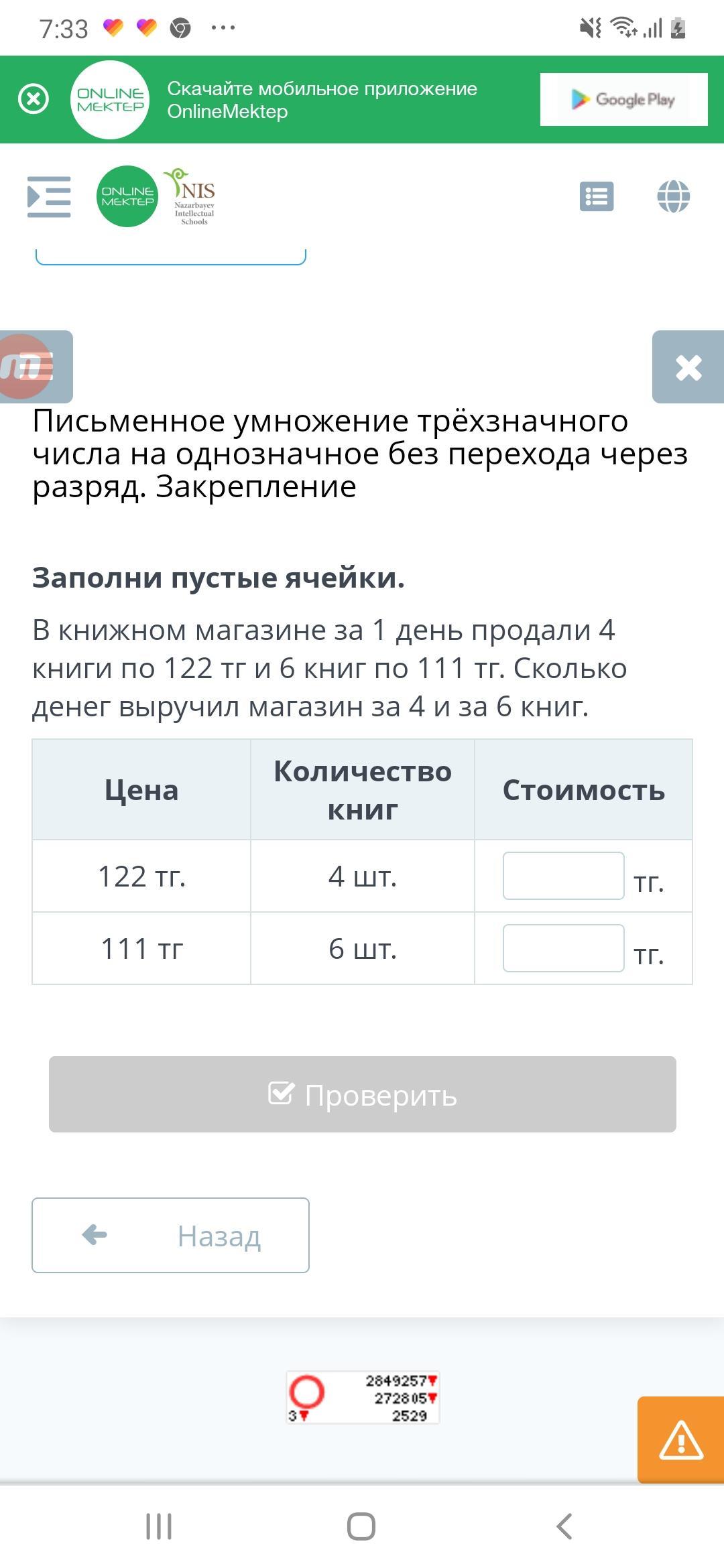Enter the cost for 111 тг row
The height and width of the screenshot is (1568, 724).
pyautogui.click(x=563, y=948)
